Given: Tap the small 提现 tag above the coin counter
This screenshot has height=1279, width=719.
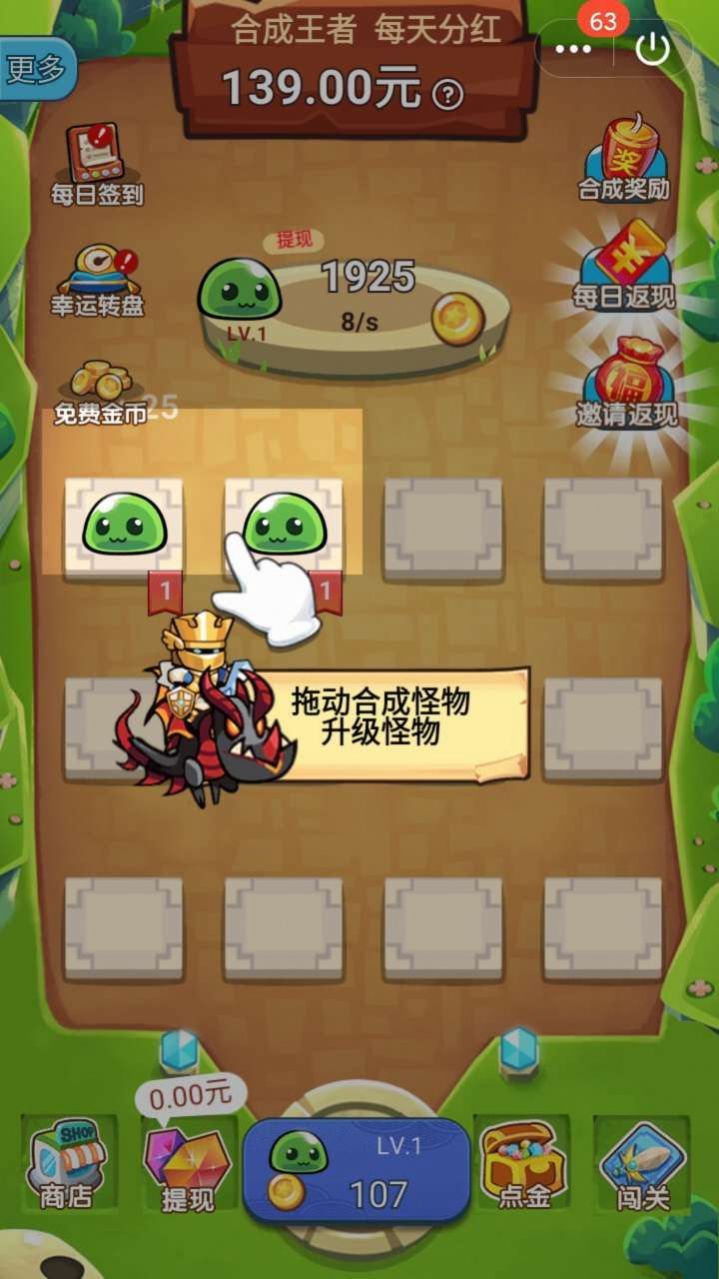Looking at the screenshot, I should pyautogui.click(x=294, y=240).
